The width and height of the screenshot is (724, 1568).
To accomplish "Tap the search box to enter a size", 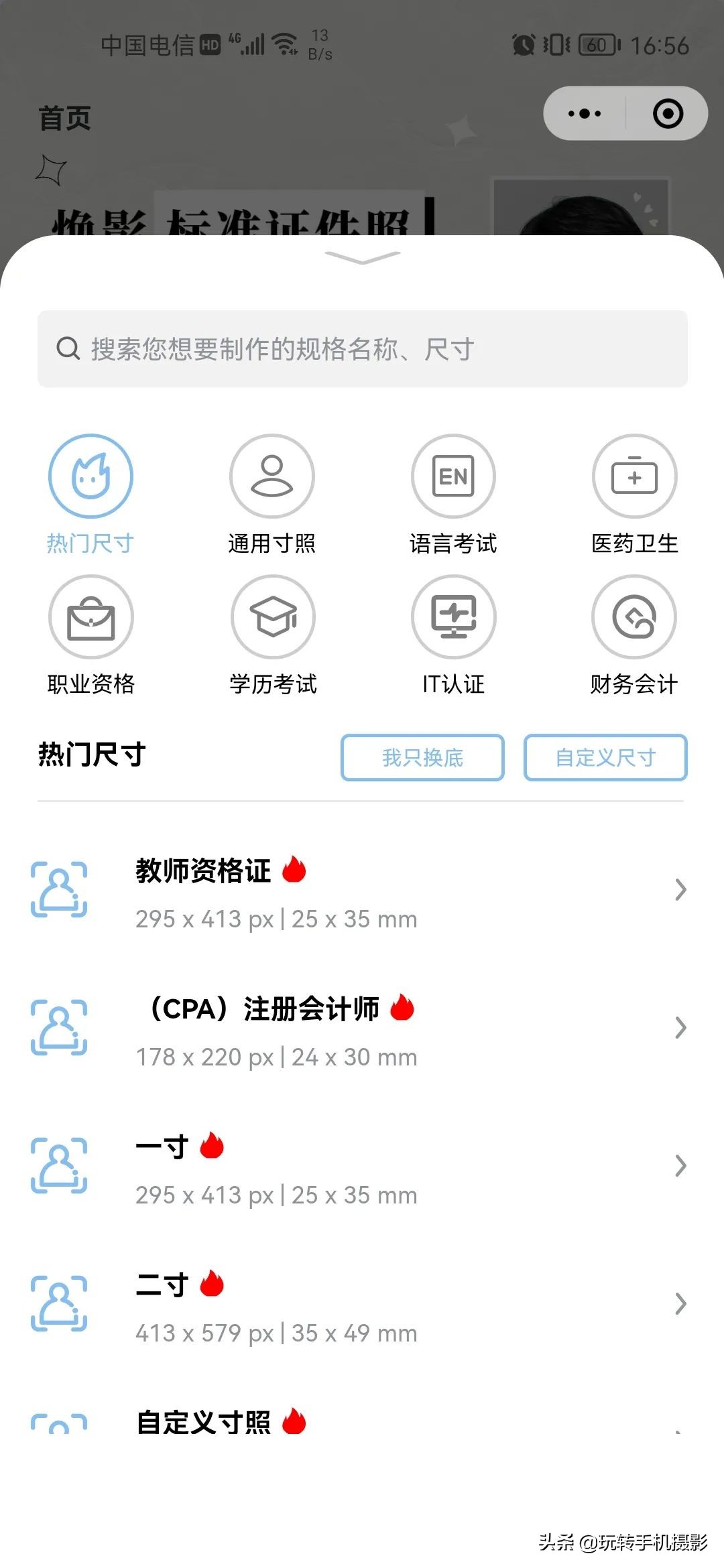I will pos(362,348).
